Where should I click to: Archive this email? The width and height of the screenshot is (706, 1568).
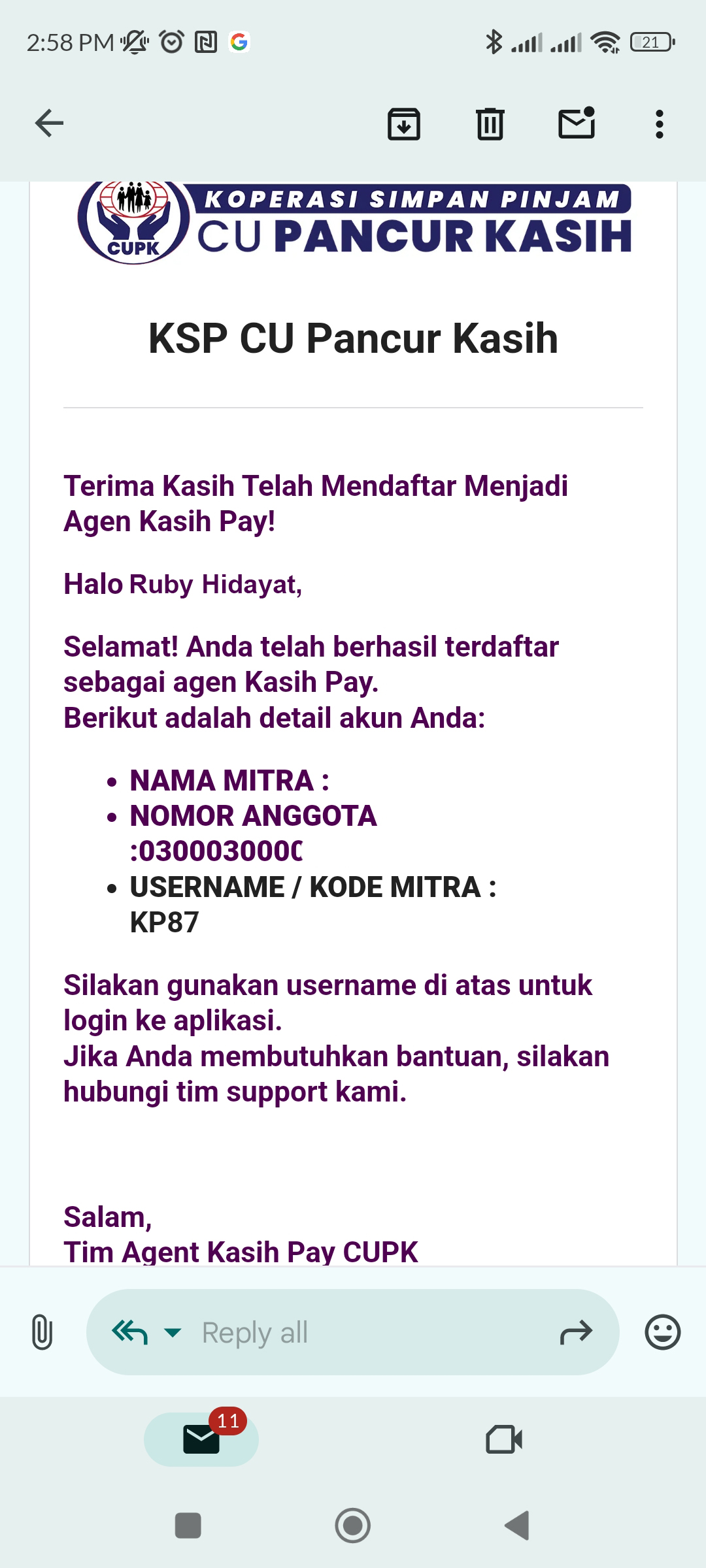point(404,123)
